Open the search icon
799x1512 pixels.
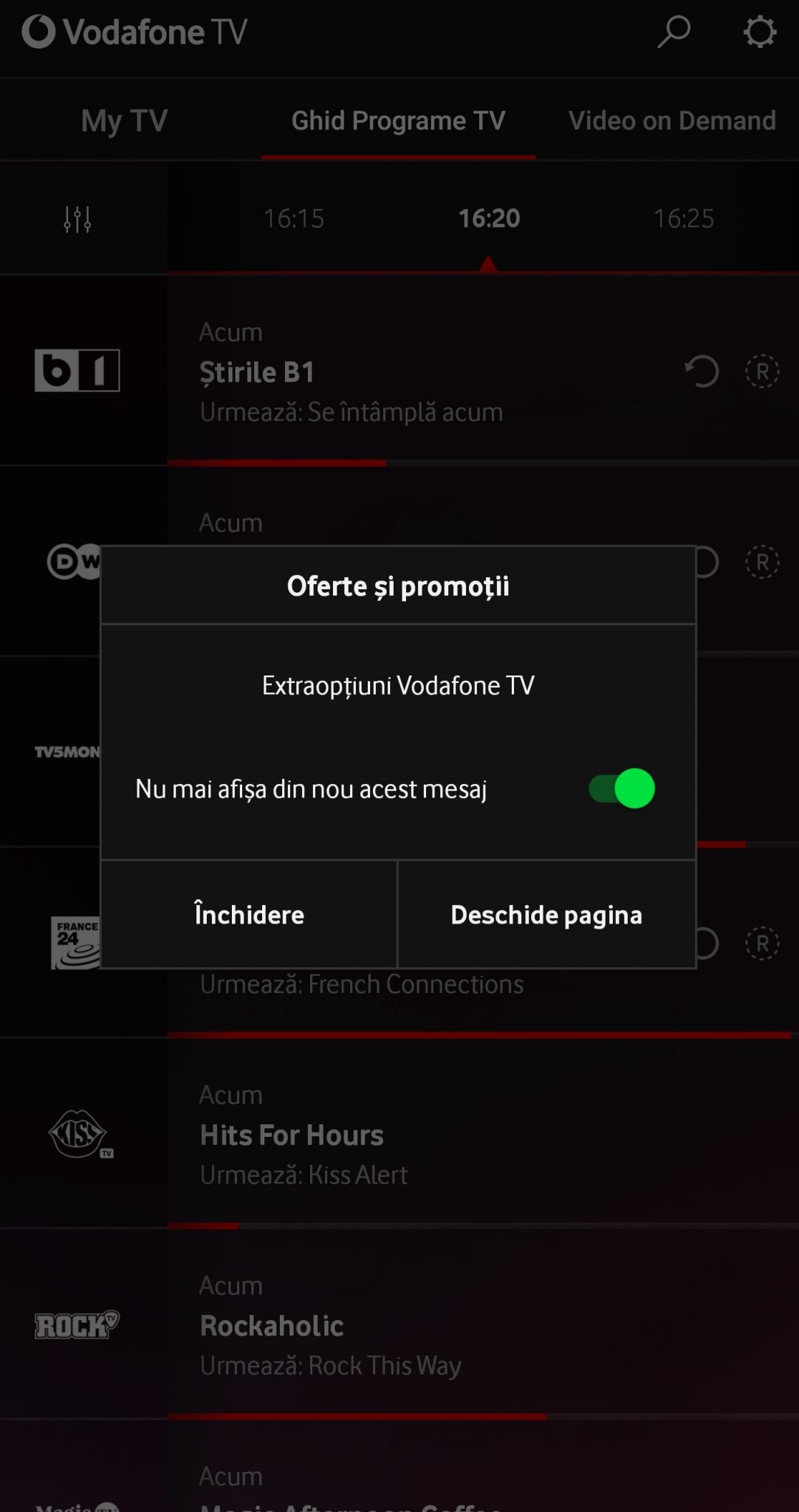[x=673, y=32]
